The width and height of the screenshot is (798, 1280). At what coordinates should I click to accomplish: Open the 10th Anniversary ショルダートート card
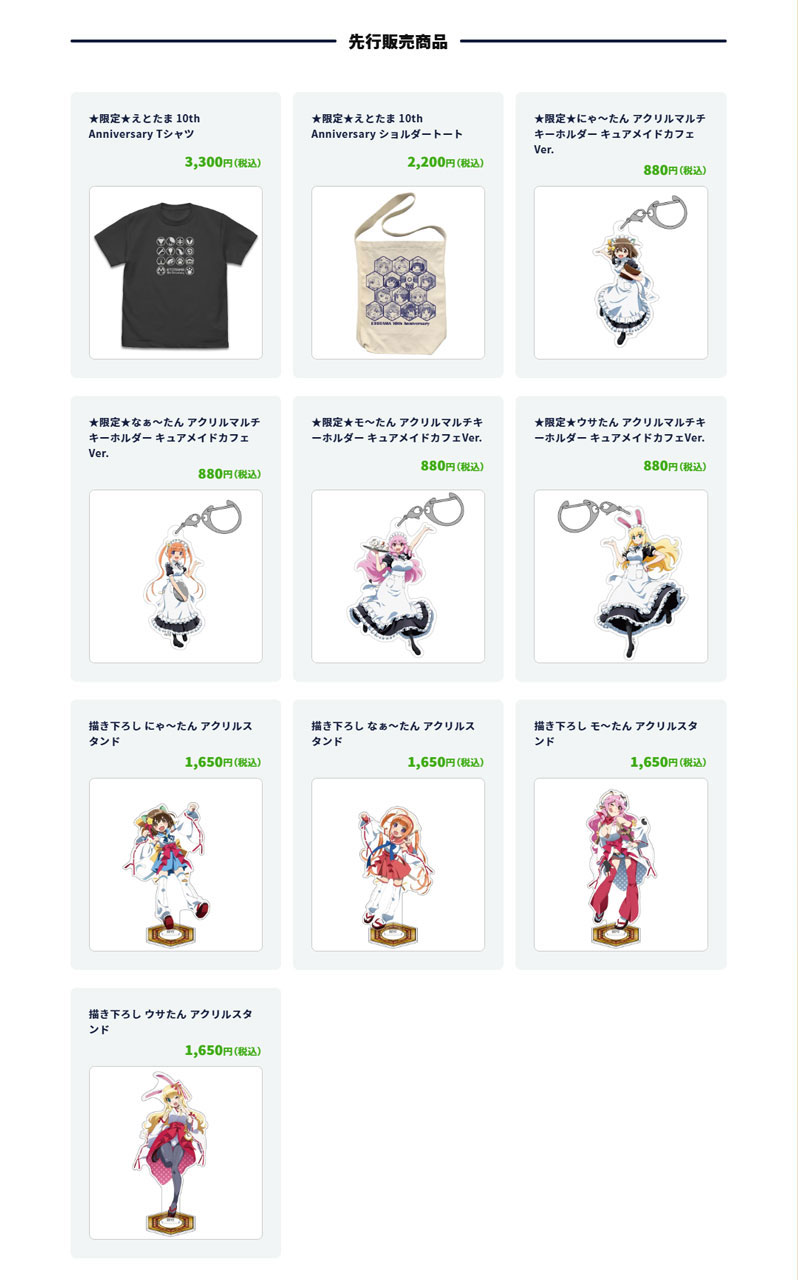(x=397, y=272)
